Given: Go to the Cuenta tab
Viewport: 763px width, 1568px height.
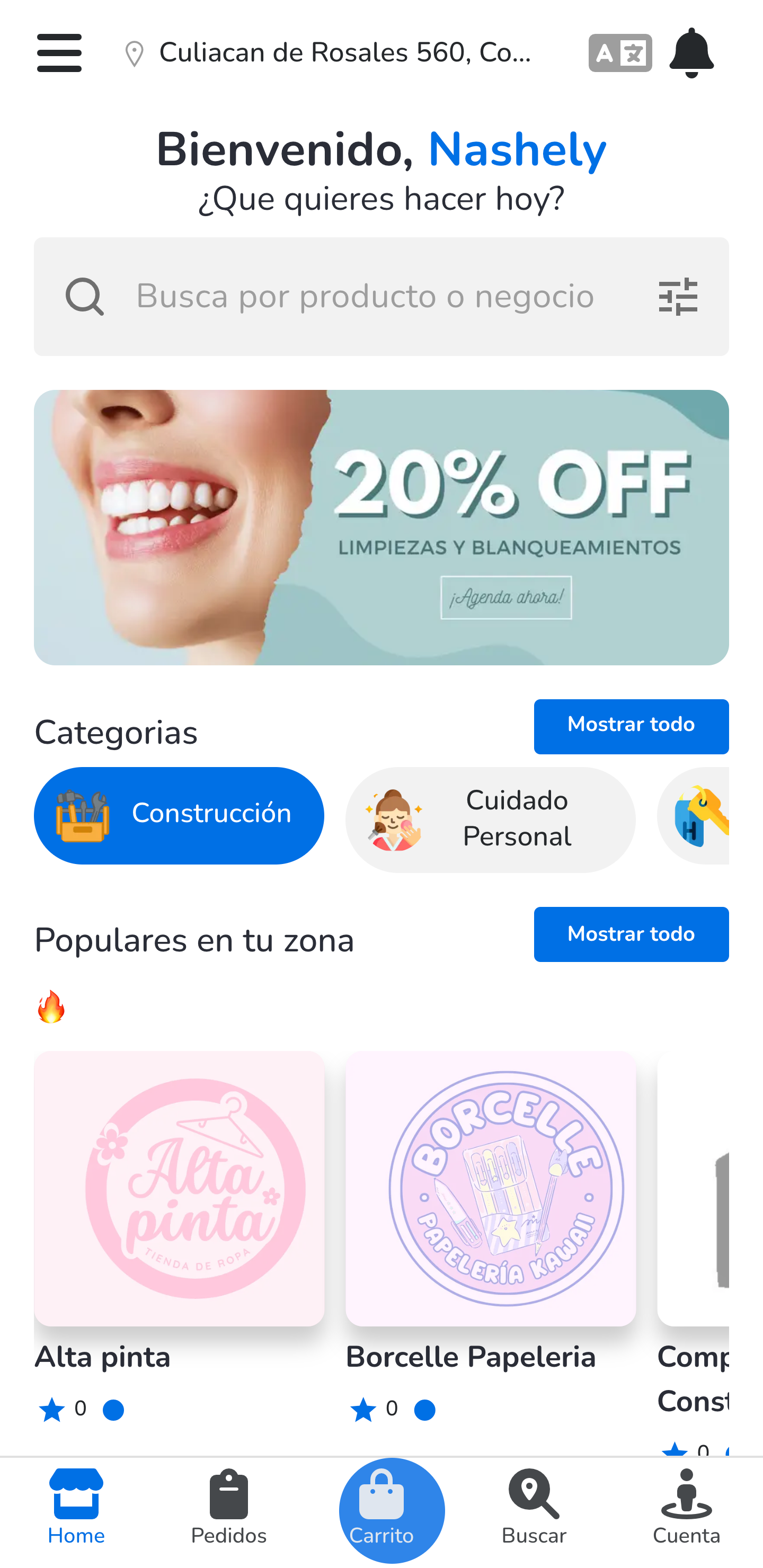Looking at the screenshot, I should point(686,1508).
